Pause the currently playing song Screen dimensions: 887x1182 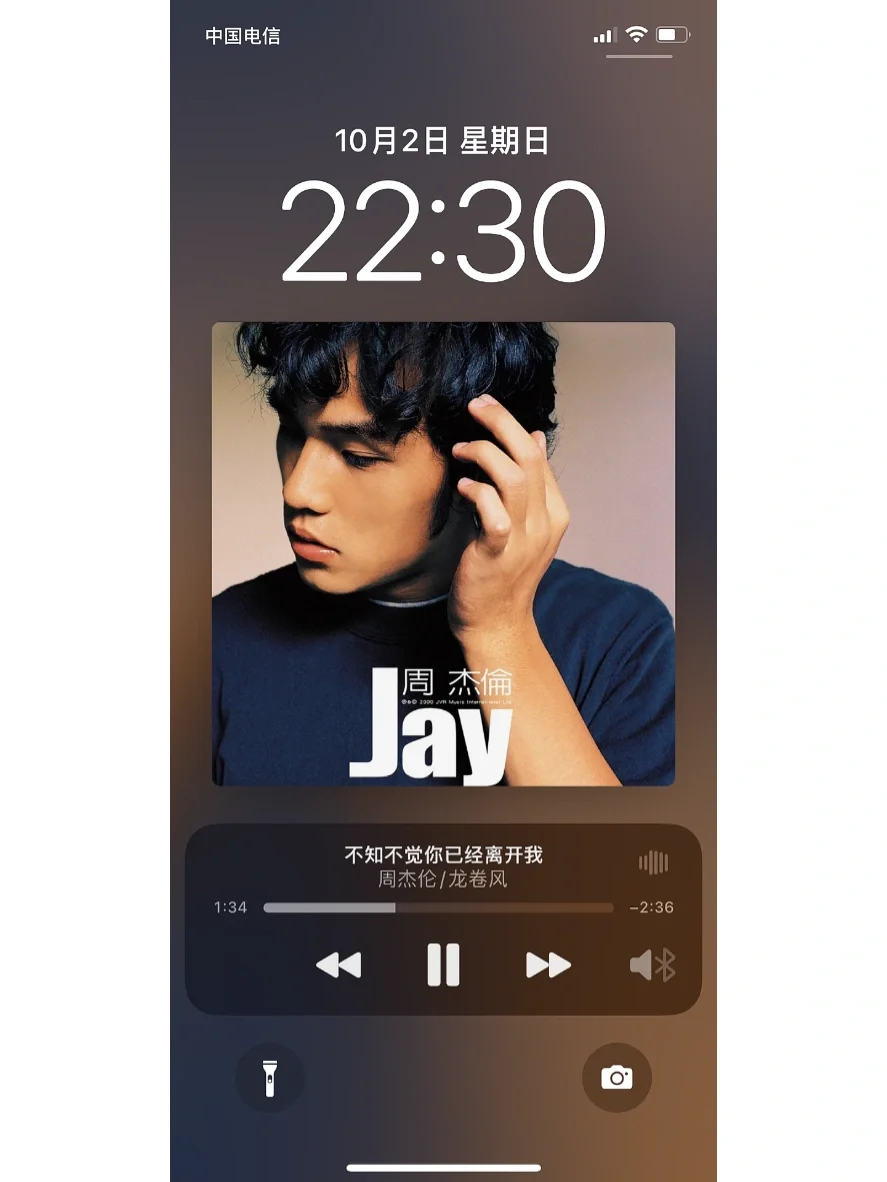[x=443, y=965]
